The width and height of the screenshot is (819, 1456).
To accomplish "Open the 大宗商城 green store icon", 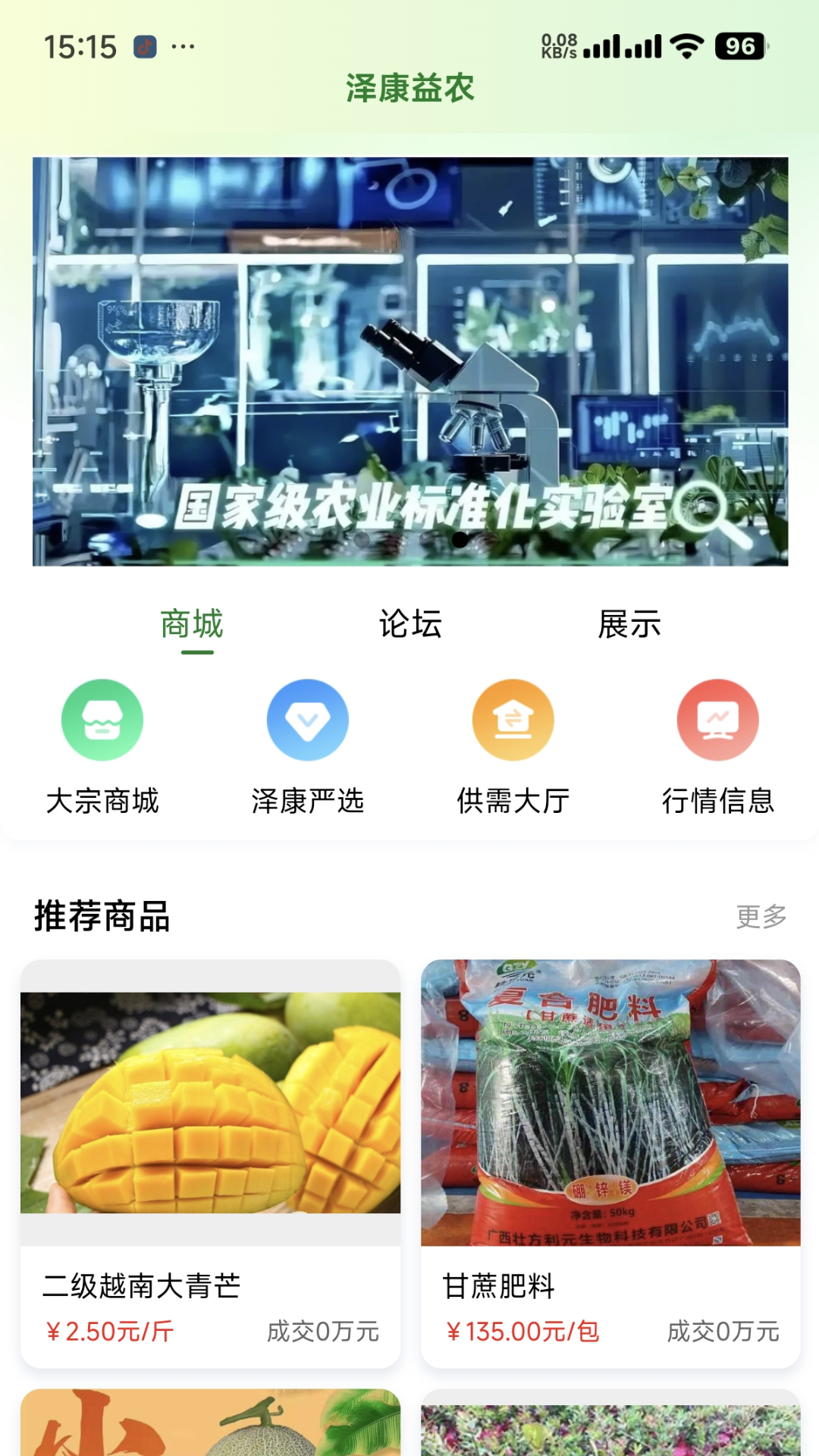I will click(x=102, y=719).
